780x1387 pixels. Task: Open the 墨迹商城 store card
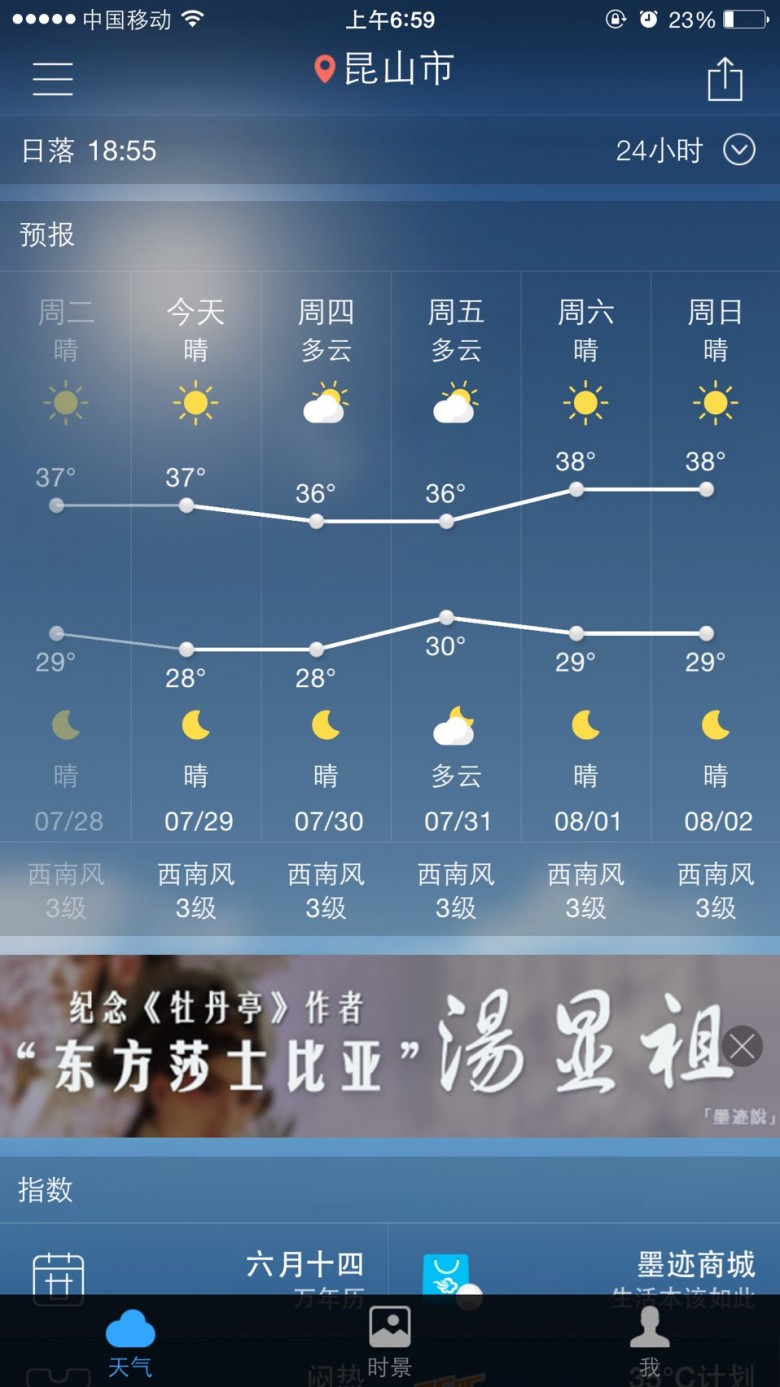click(x=585, y=1277)
